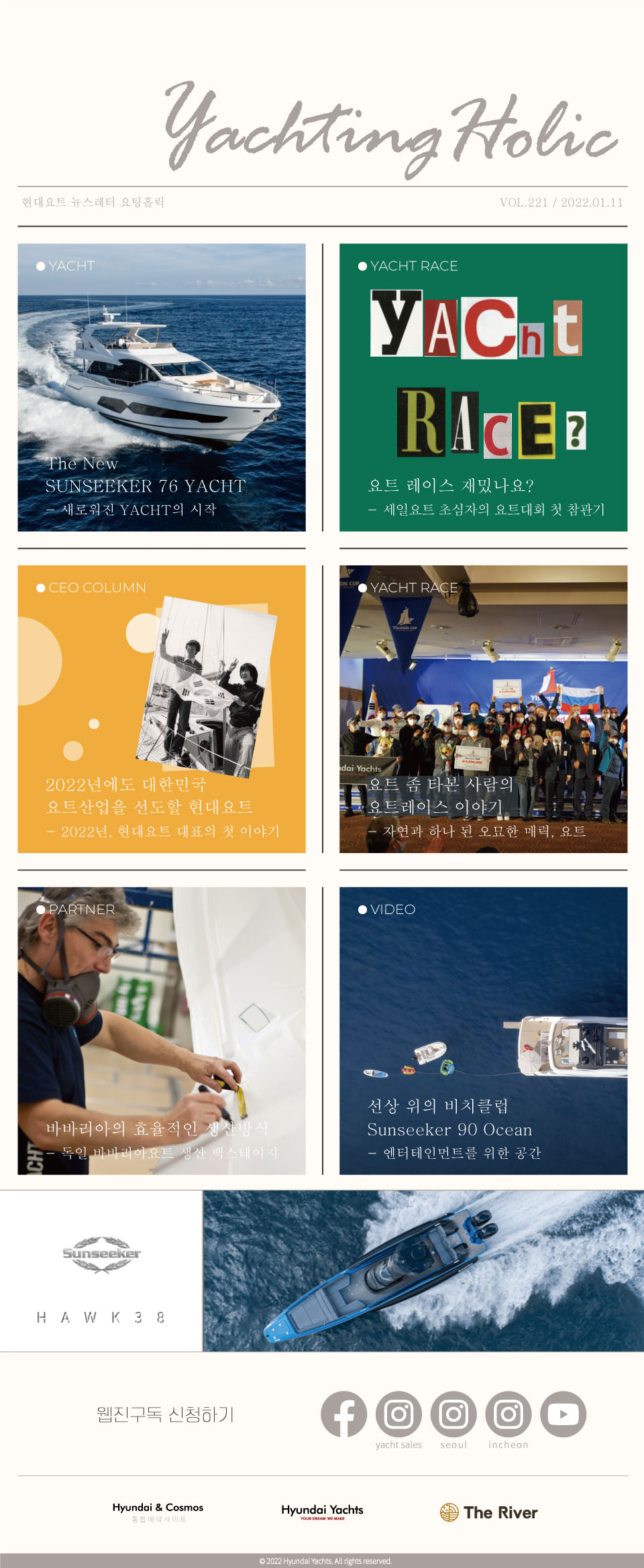
Task: Watch the Sunseeker 90 Ocean video
Action: pyautogui.click(x=483, y=1031)
